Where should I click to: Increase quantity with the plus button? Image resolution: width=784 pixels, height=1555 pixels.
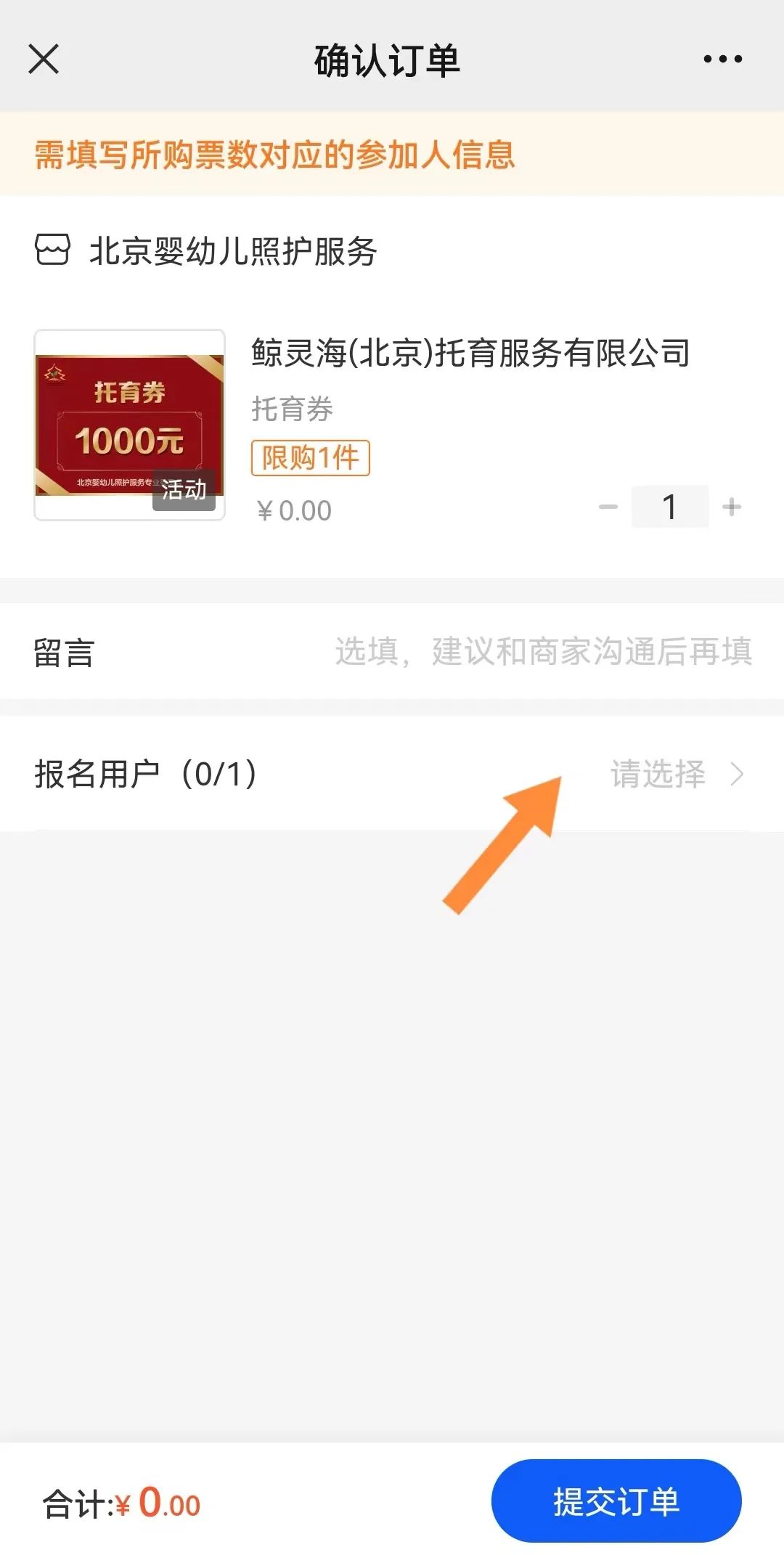point(732,507)
